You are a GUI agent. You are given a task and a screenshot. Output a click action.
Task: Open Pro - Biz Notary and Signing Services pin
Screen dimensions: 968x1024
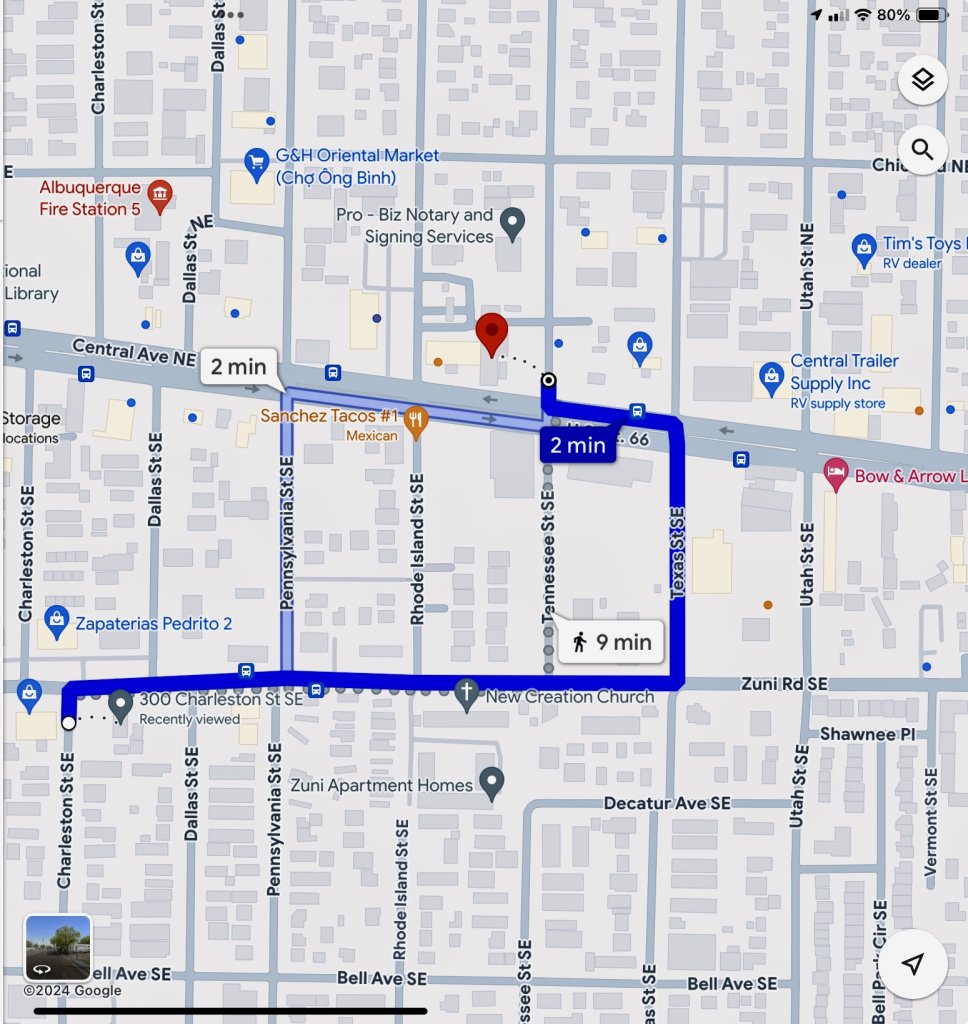(x=512, y=223)
